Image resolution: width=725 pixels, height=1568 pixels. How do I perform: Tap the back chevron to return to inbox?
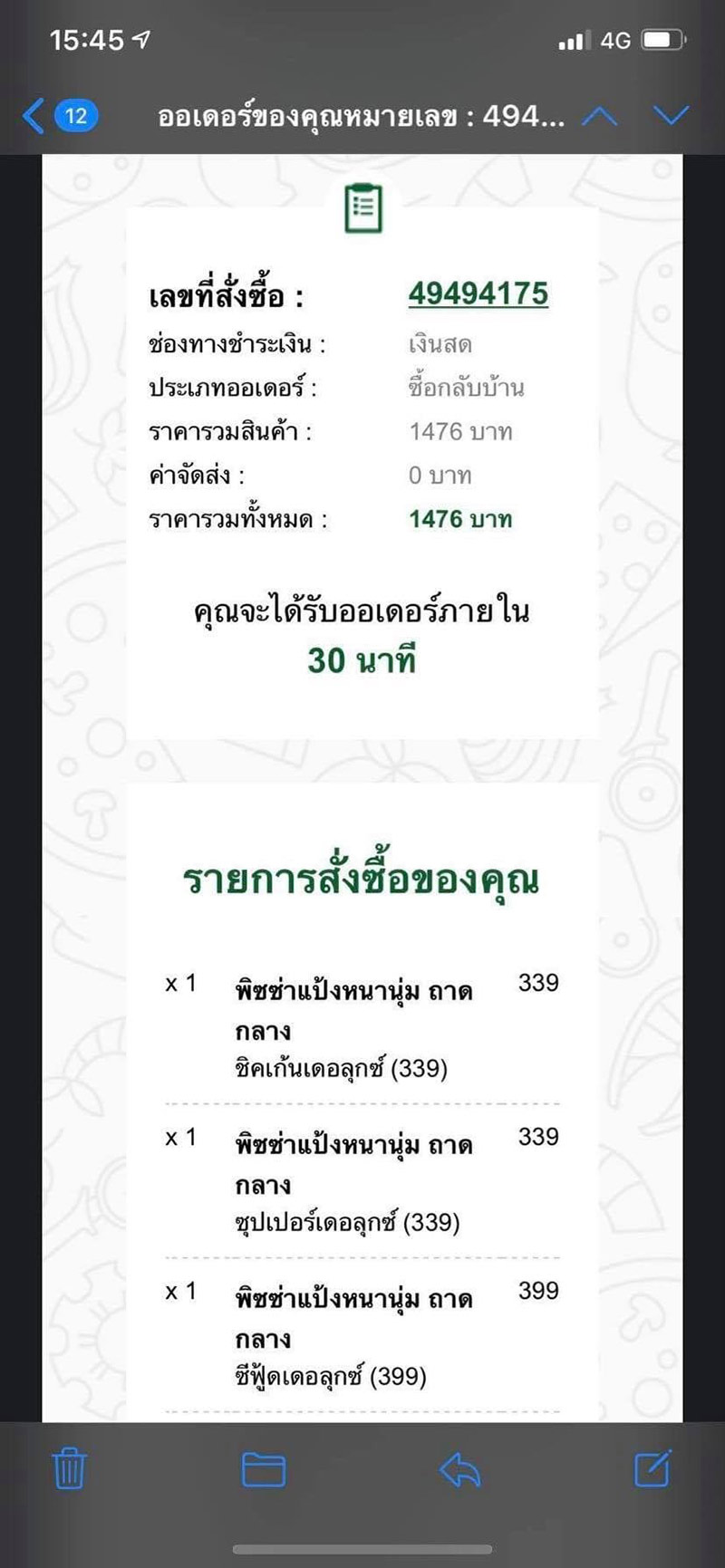tap(33, 117)
